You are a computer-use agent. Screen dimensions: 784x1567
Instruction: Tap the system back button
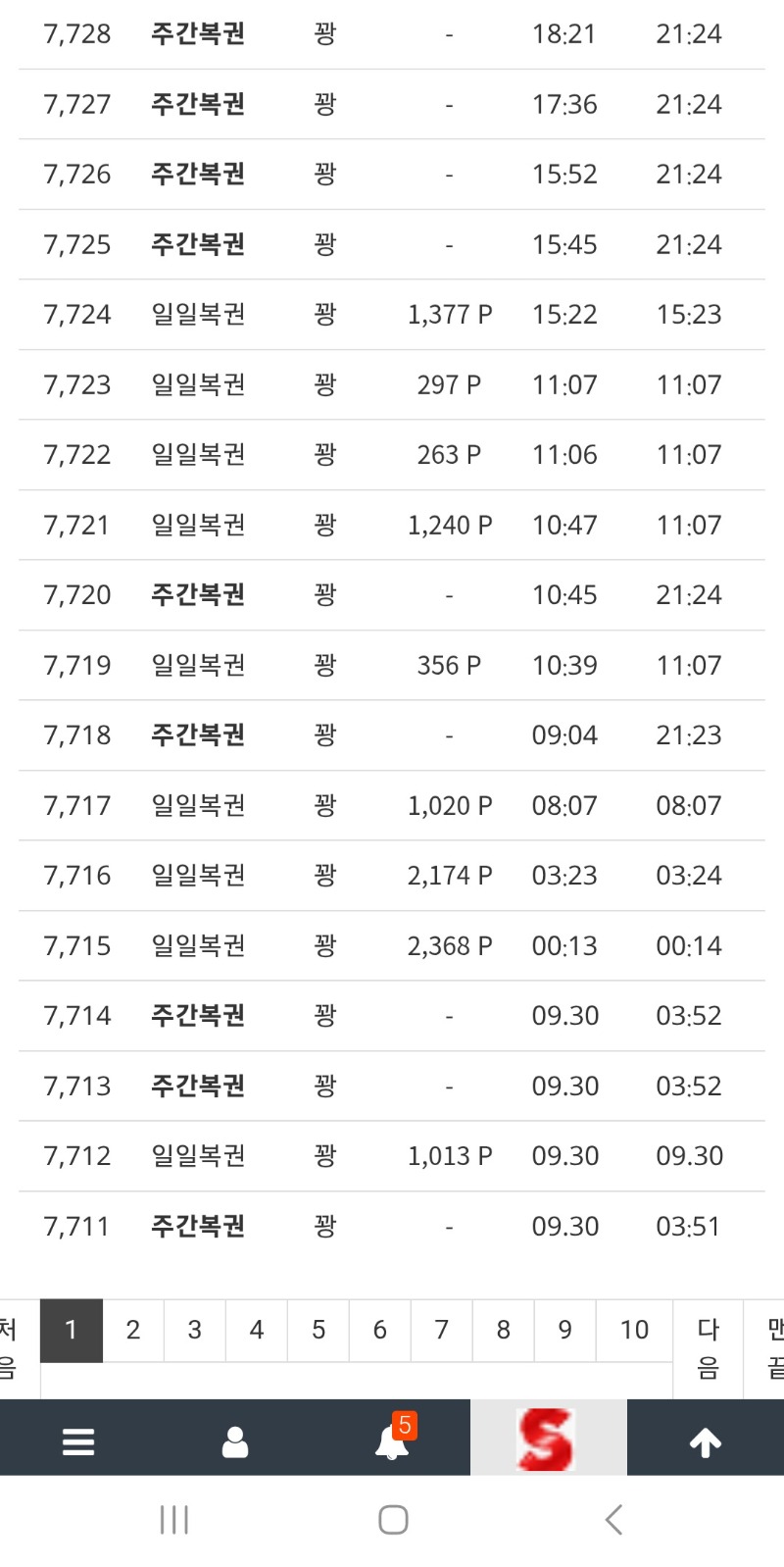613,1520
